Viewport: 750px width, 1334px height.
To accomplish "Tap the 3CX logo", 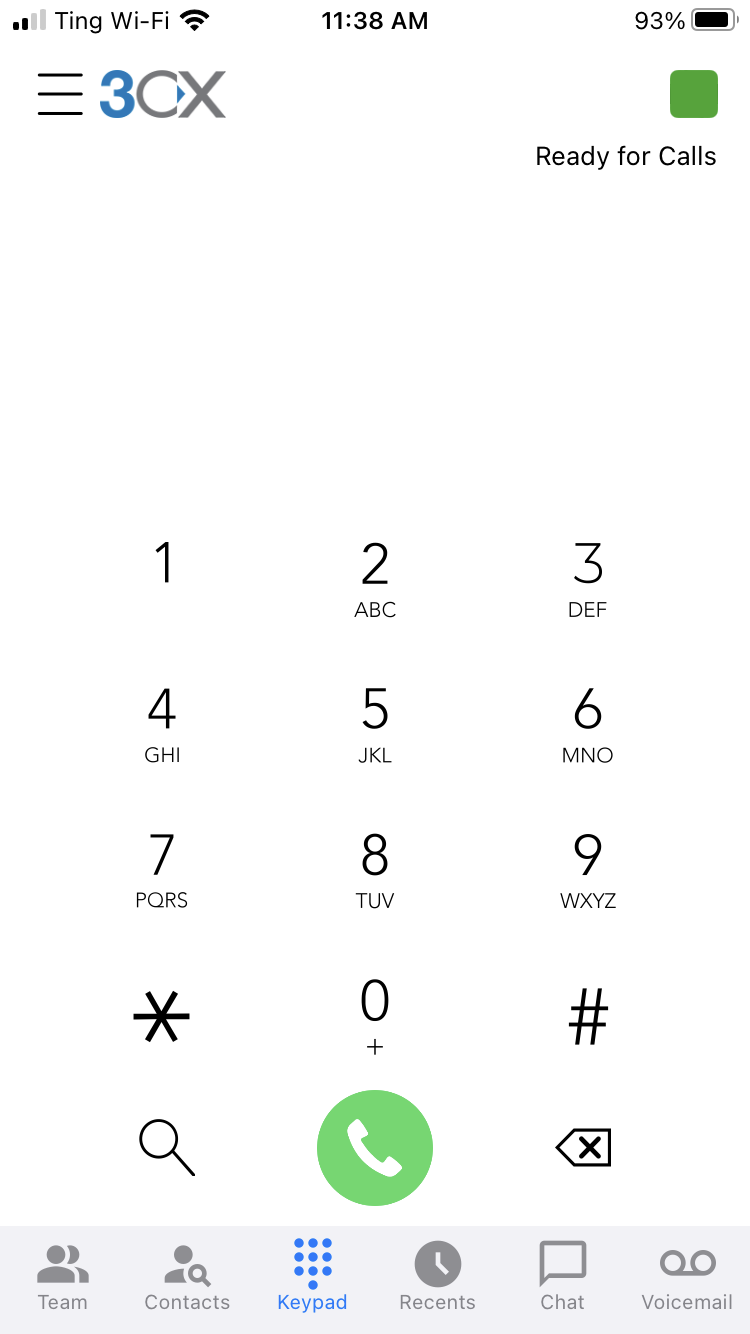I will click(x=162, y=94).
